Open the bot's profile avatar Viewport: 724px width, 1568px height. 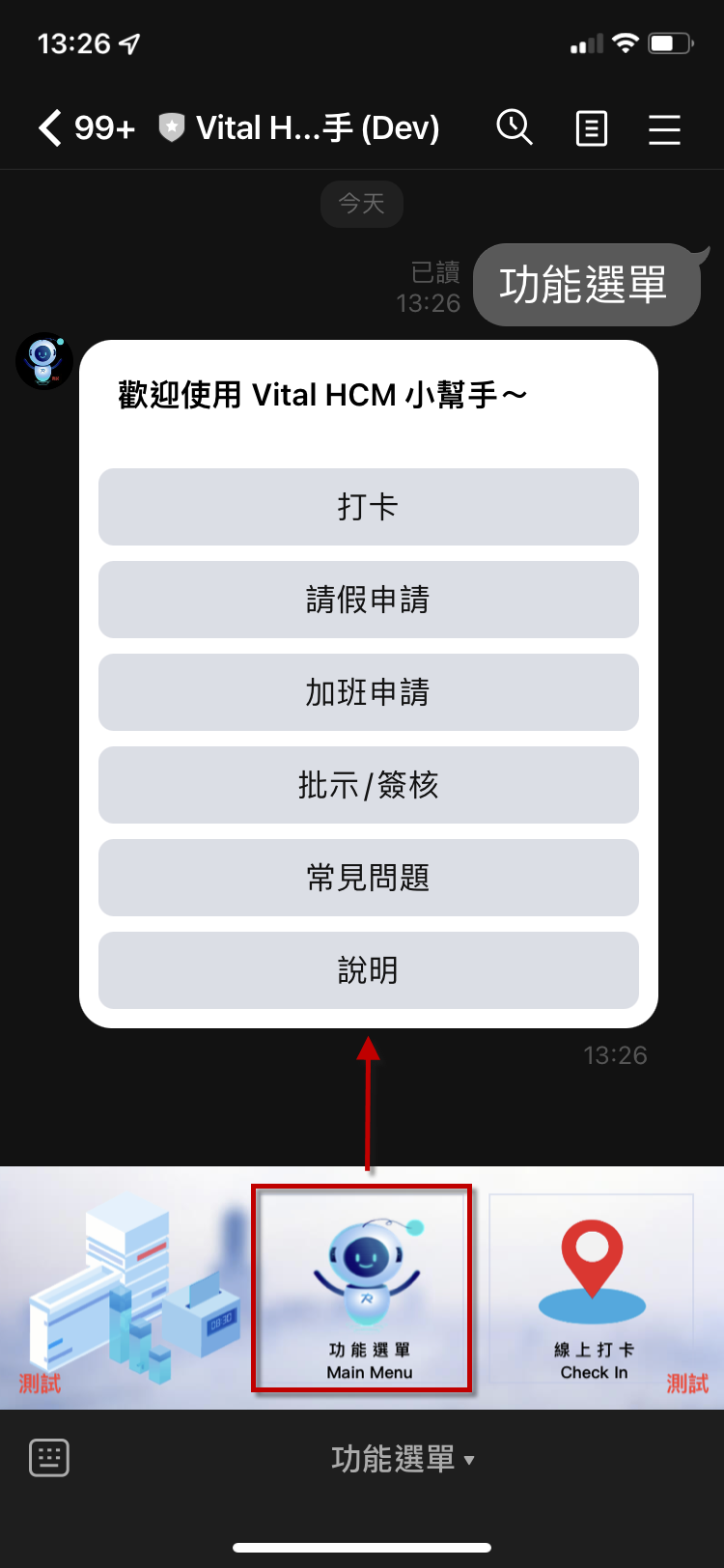click(x=43, y=360)
